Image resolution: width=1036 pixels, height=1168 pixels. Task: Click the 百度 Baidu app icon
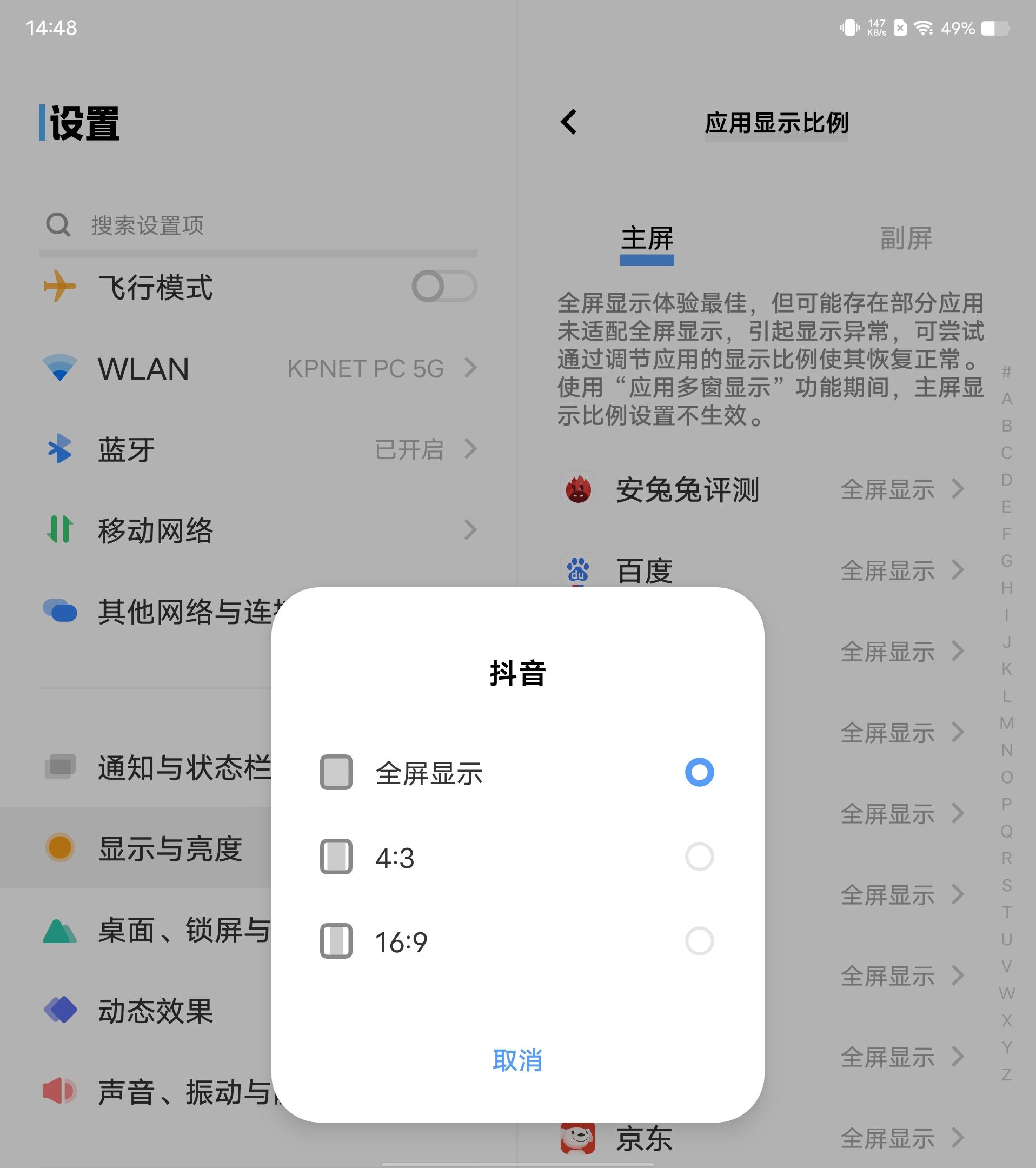point(578,570)
